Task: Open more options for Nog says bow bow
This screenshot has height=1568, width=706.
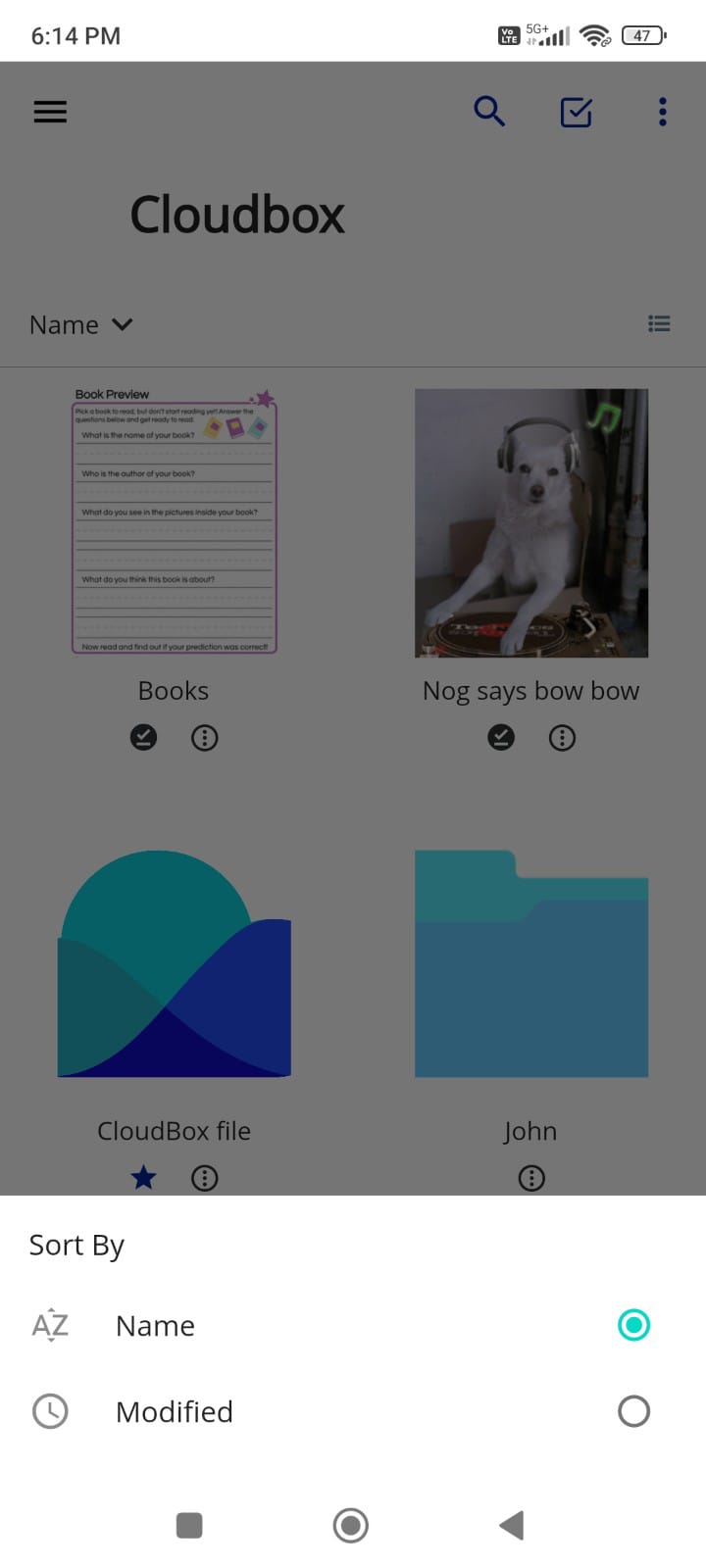Action: (x=562, y=738)
